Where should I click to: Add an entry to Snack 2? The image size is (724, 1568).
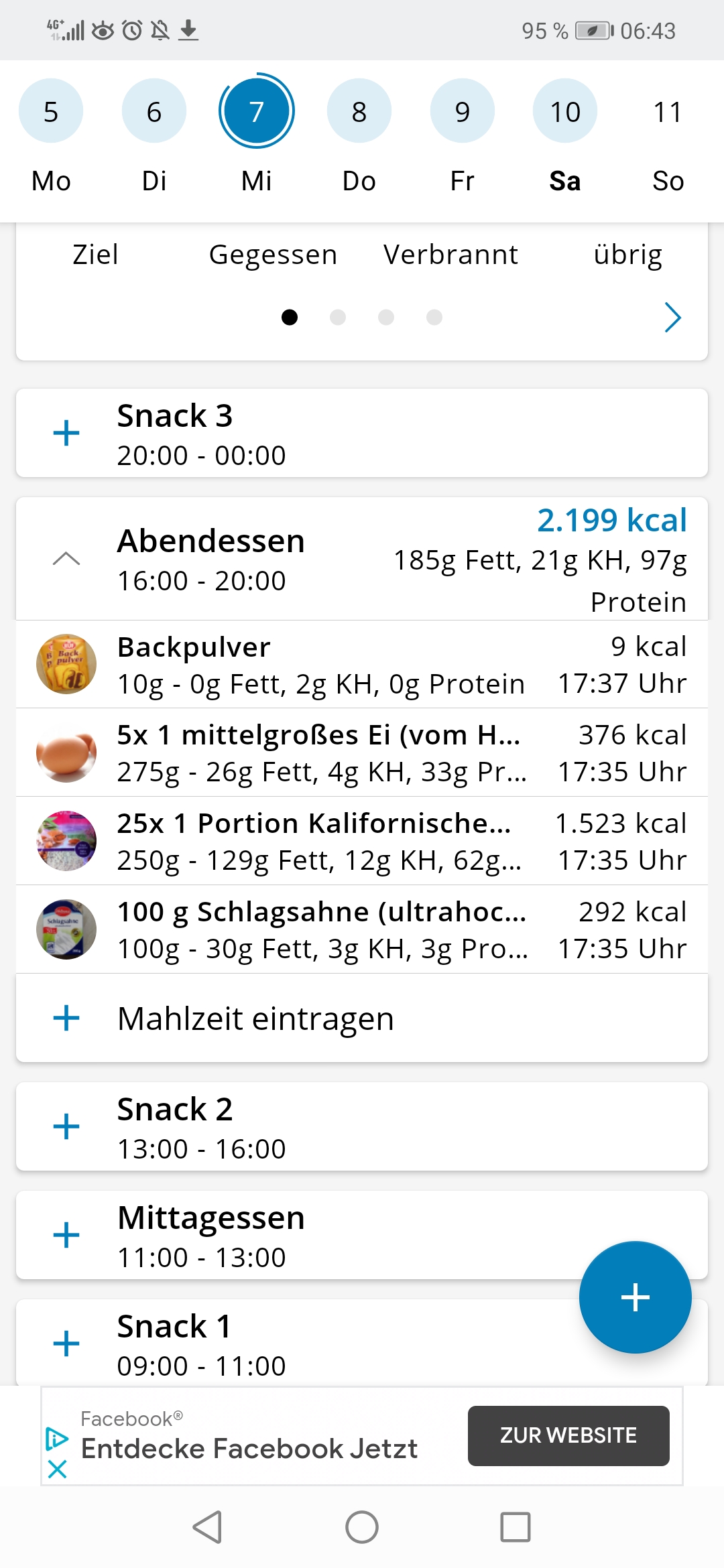point(66,1126)
